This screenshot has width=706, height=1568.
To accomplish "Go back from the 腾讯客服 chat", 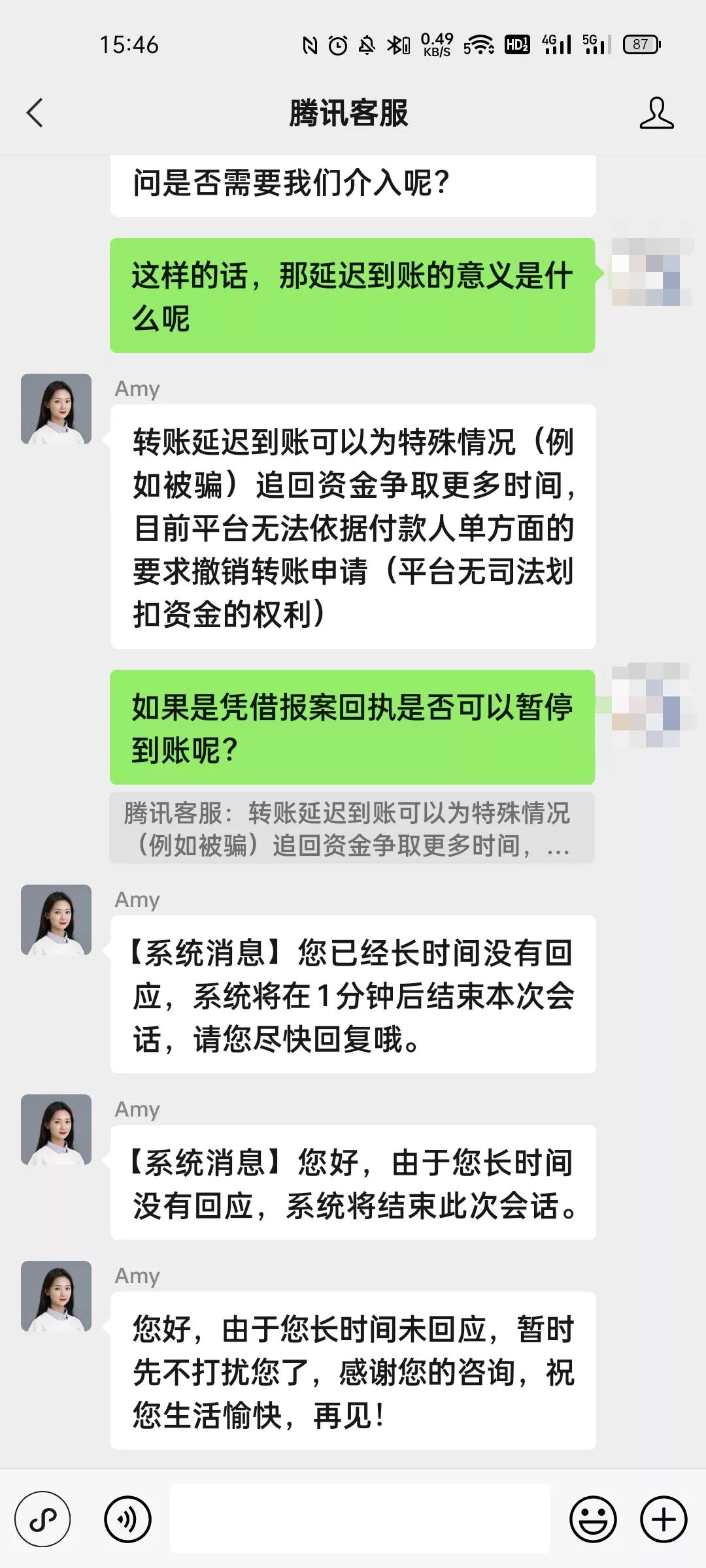I will click(35, 113).
